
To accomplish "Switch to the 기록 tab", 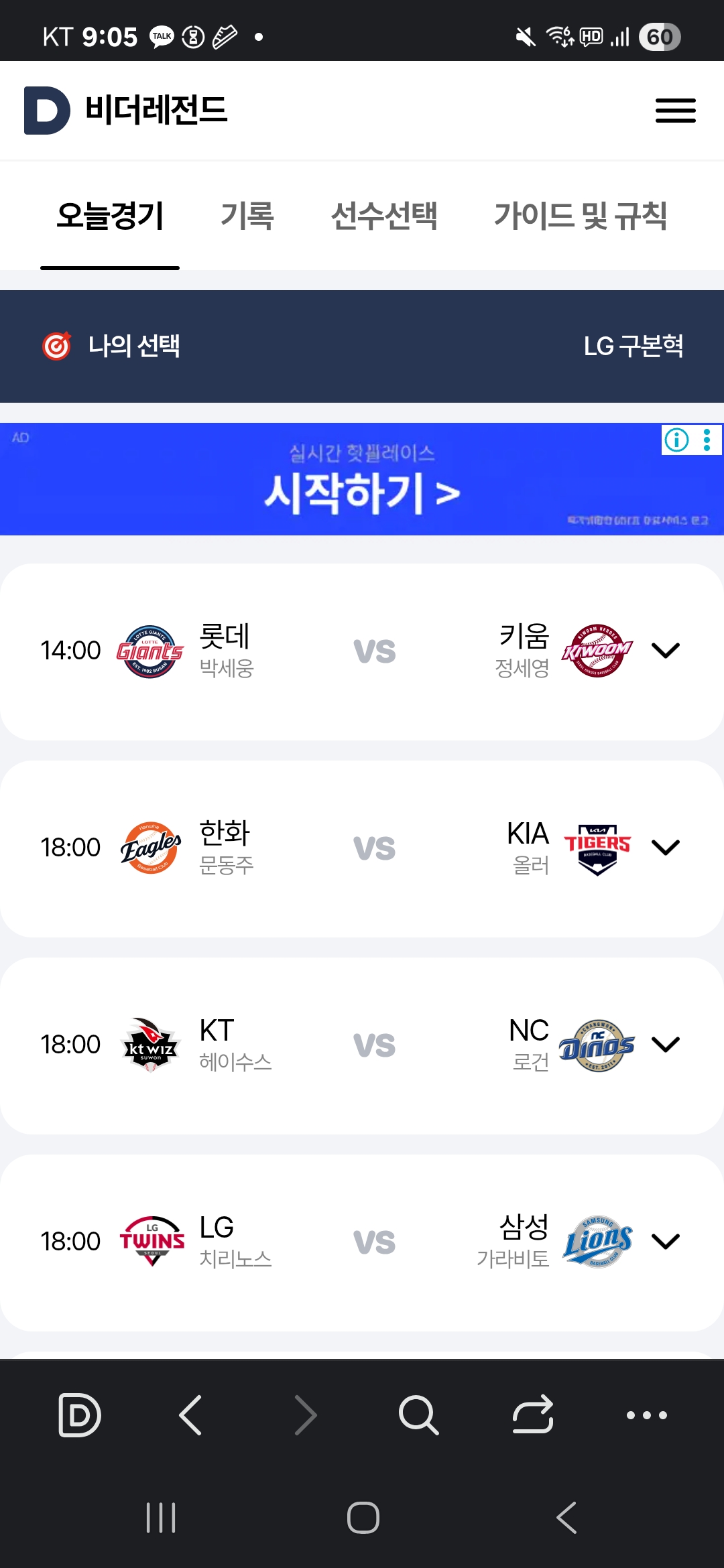I will 247,216.
